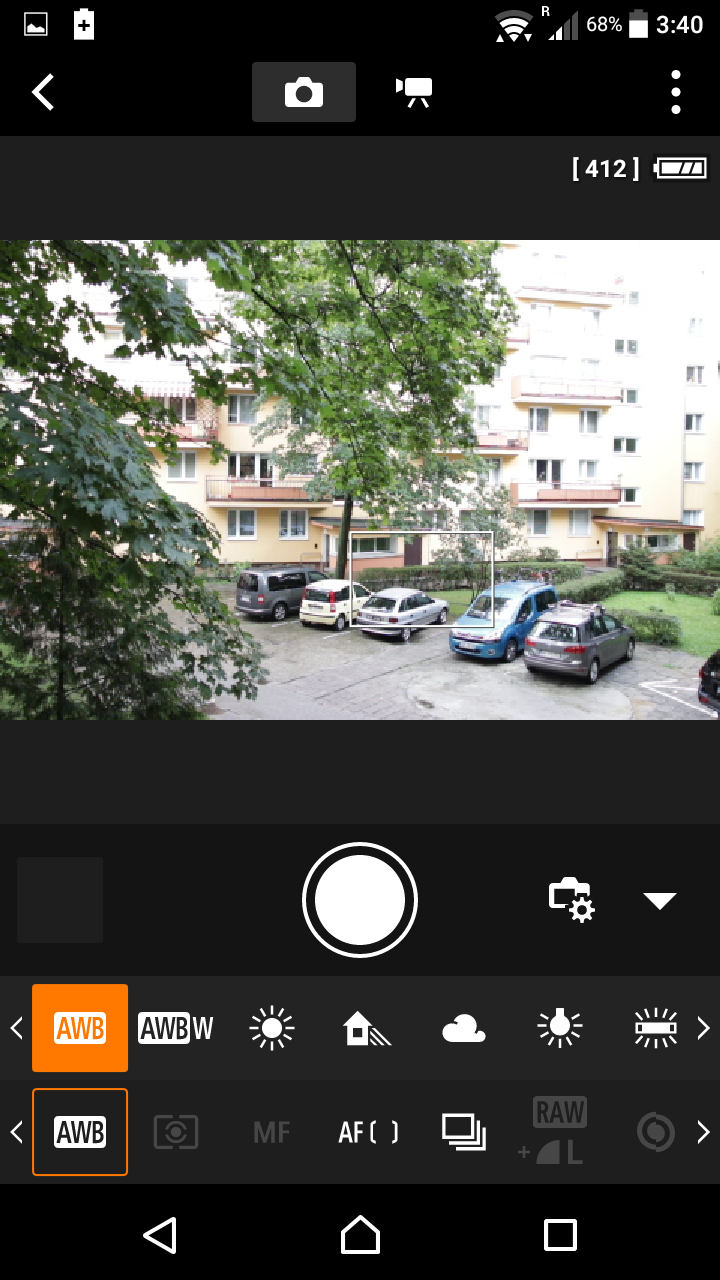Image resolution: width=720 pixels, height=1280 pixels.
Task: Collapse the settings panel with down arrow
Action: pyautogui.click(x=660, y=901)
